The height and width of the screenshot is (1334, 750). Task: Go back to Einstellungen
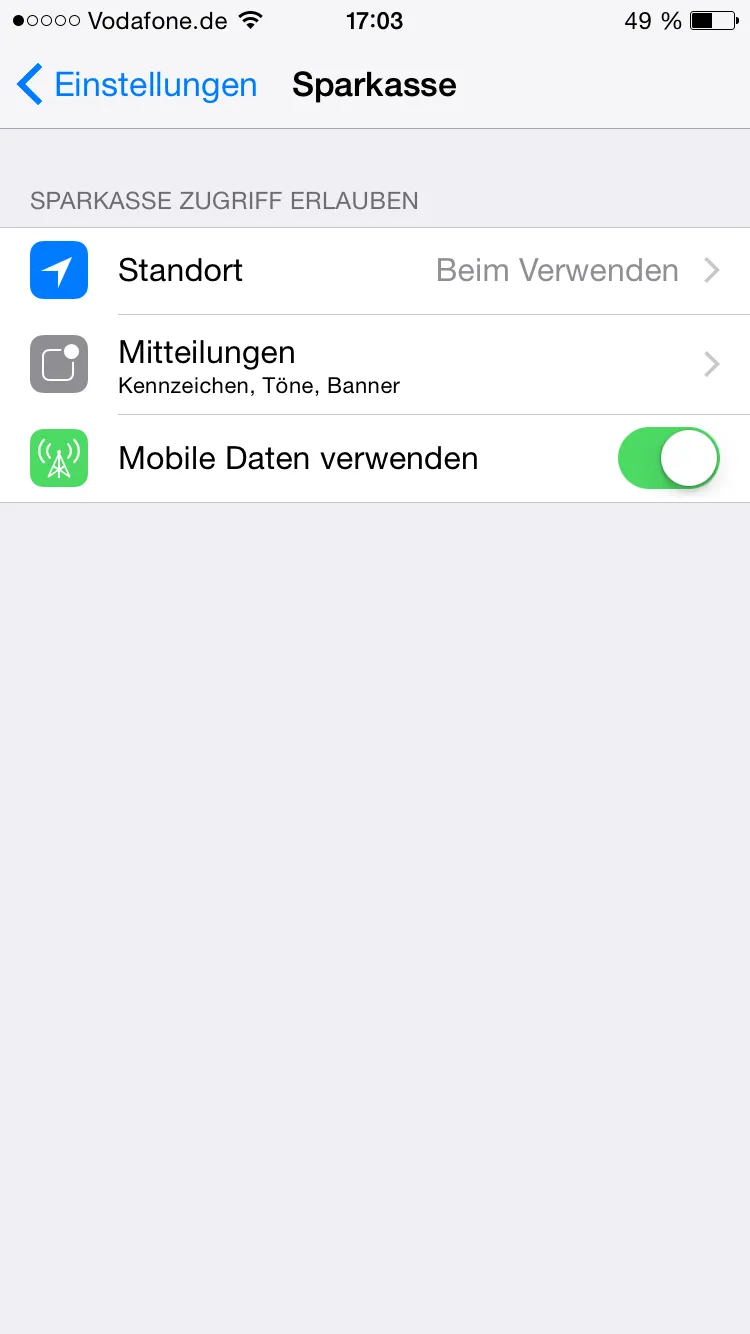(x=137, y=85)
